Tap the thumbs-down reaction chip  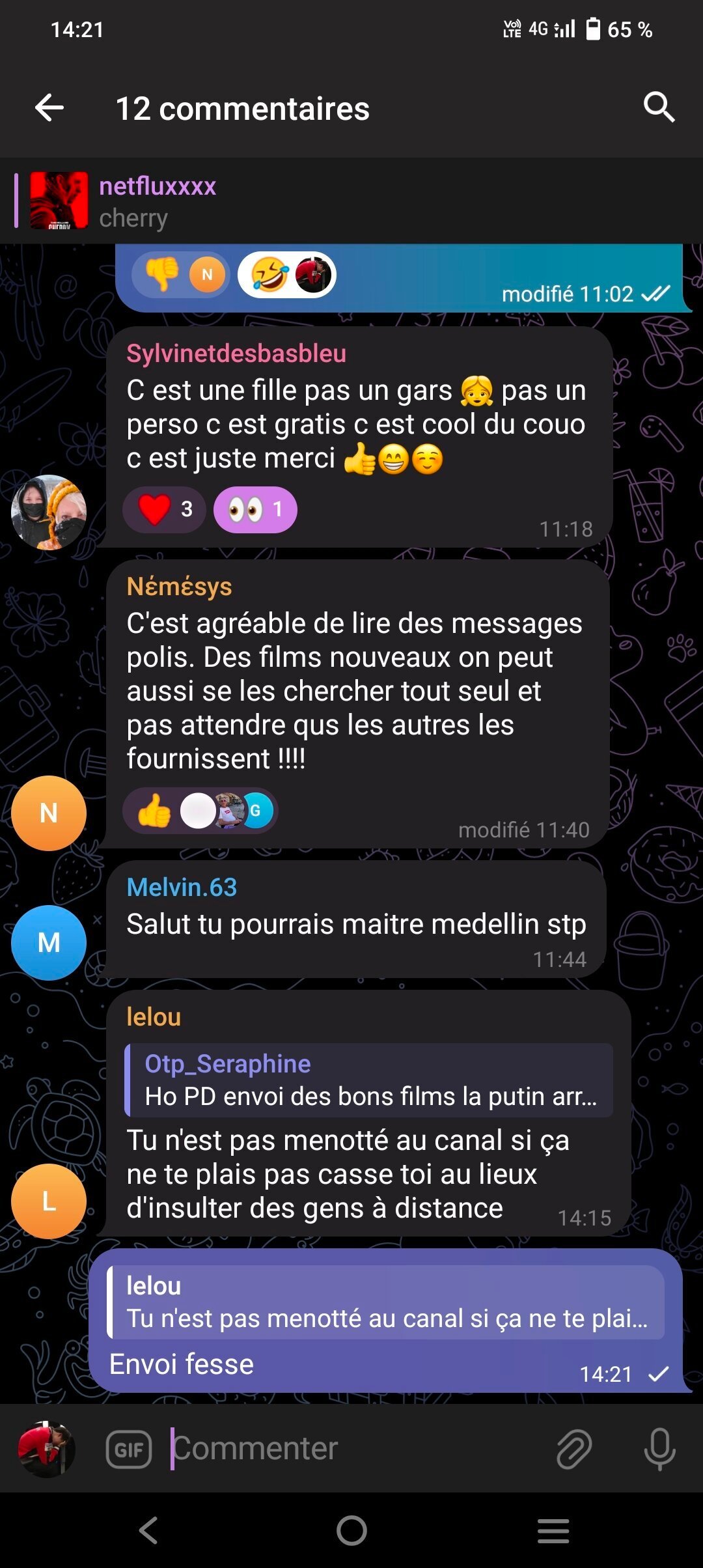(180, 274)
